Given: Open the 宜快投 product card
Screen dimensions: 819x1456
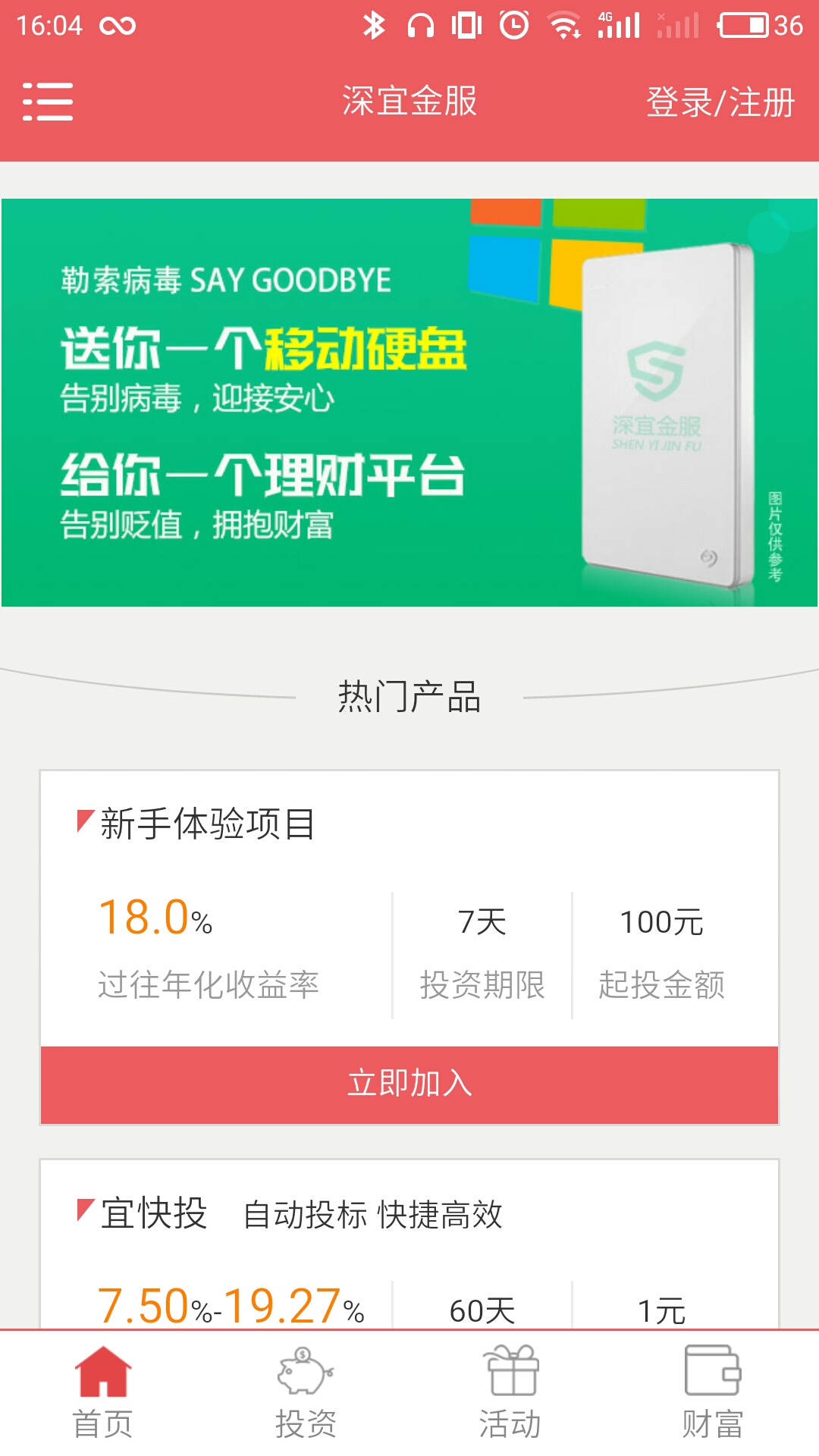Looking at the screenshot, I should (x=409, y=1251).
